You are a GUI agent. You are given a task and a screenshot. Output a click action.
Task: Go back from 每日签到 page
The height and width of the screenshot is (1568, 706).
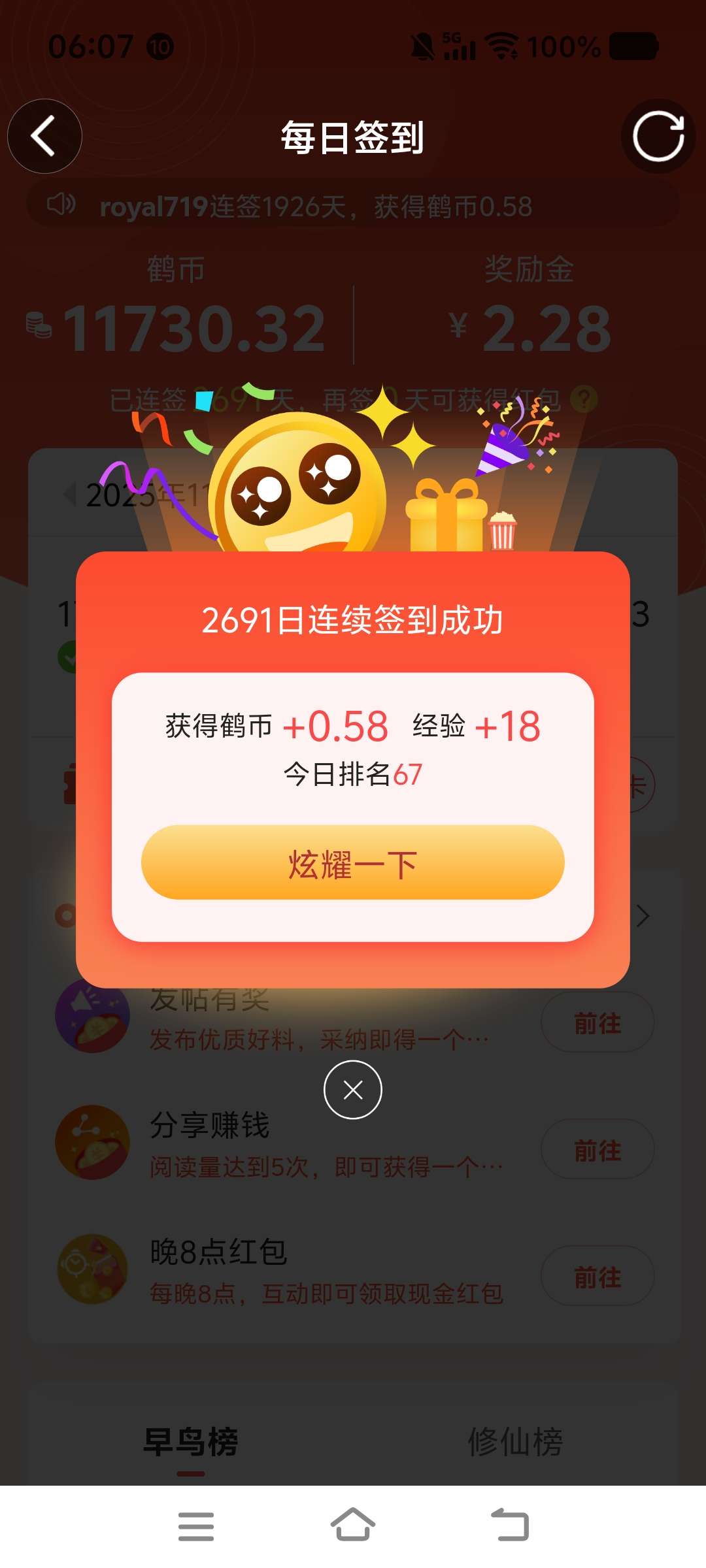[44, 136]
